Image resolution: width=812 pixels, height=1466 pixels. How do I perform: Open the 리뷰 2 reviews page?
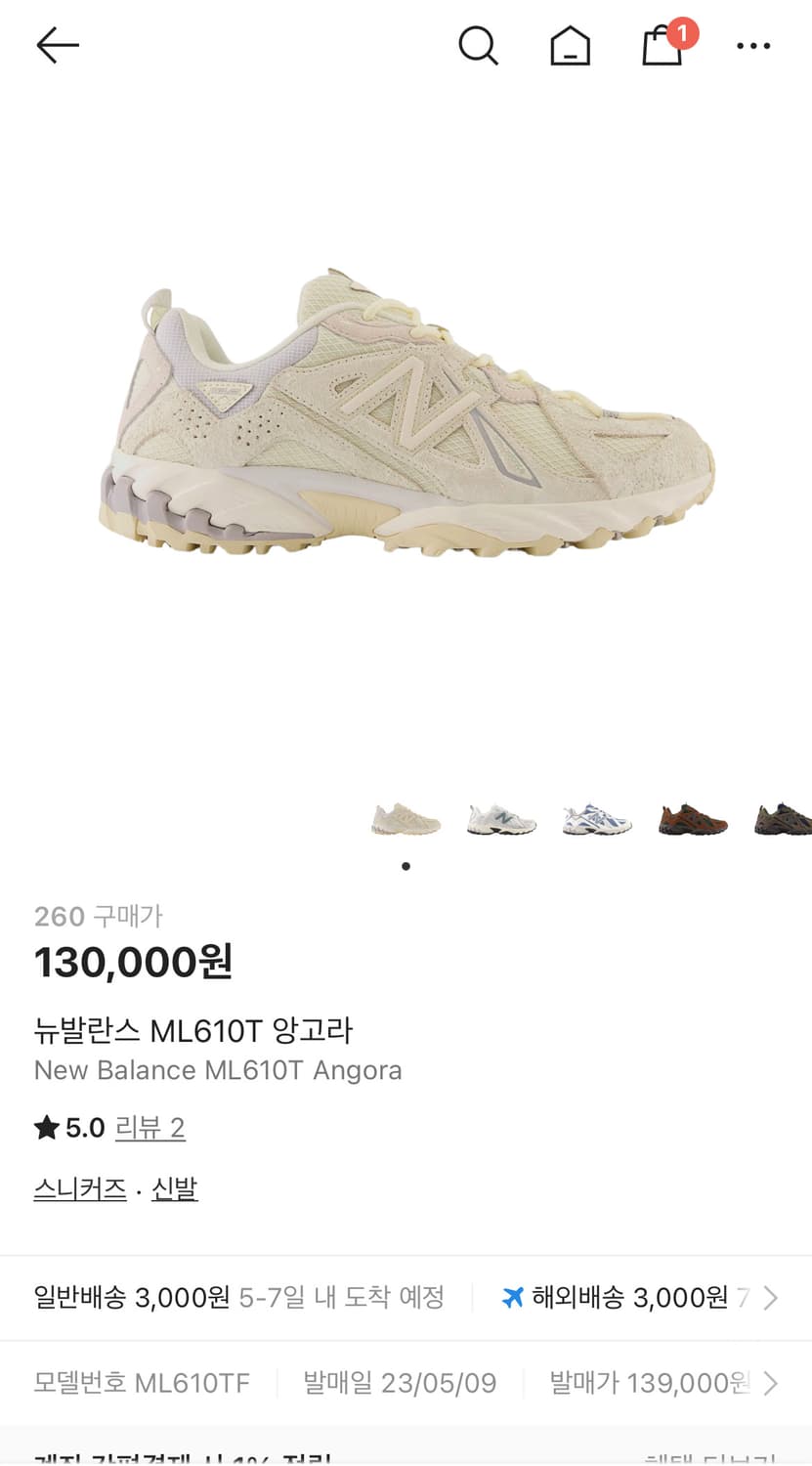(x=150, y=1128)
